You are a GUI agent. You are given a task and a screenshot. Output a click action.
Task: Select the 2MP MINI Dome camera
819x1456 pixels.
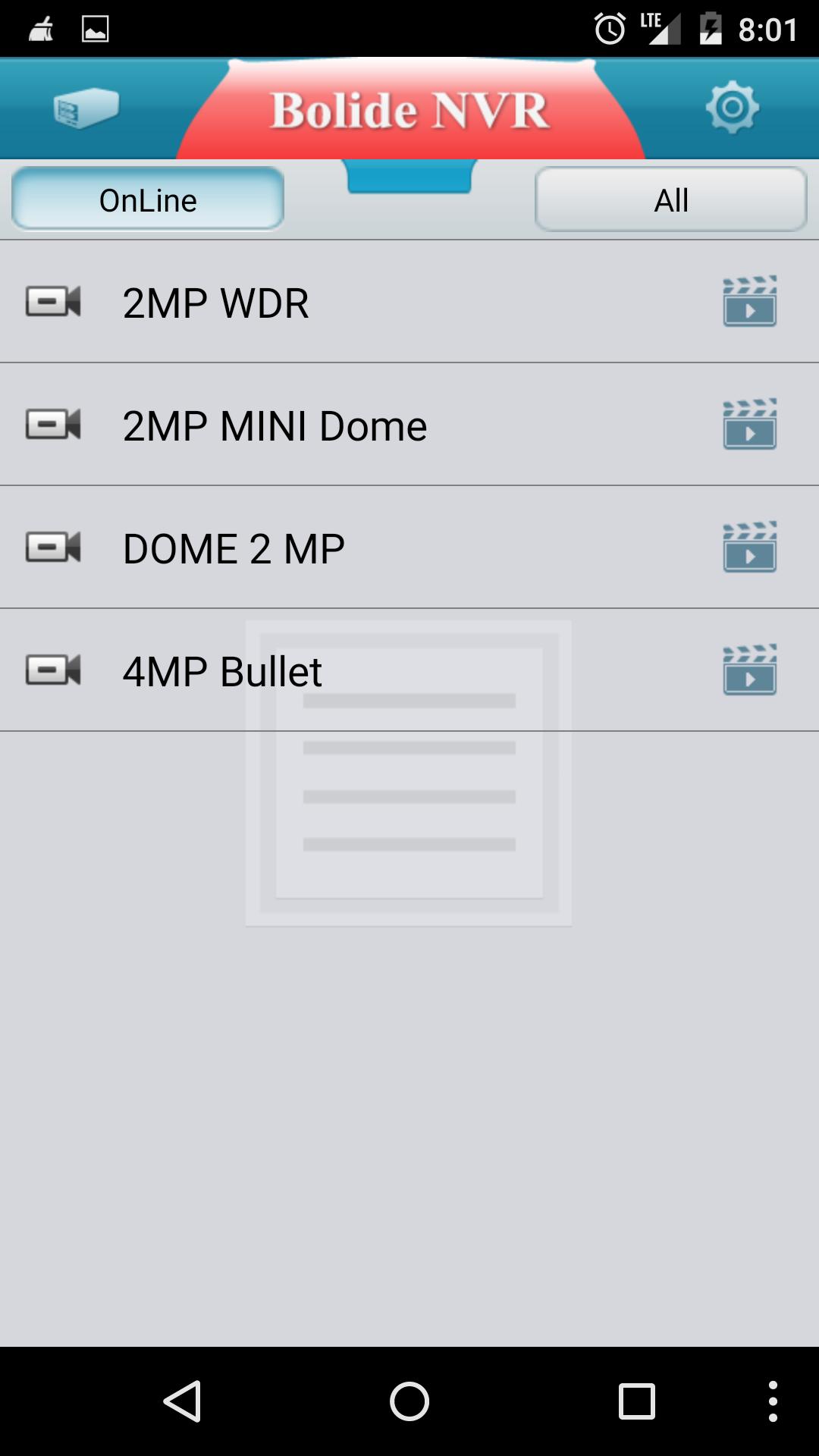click(x=275, y=425)
